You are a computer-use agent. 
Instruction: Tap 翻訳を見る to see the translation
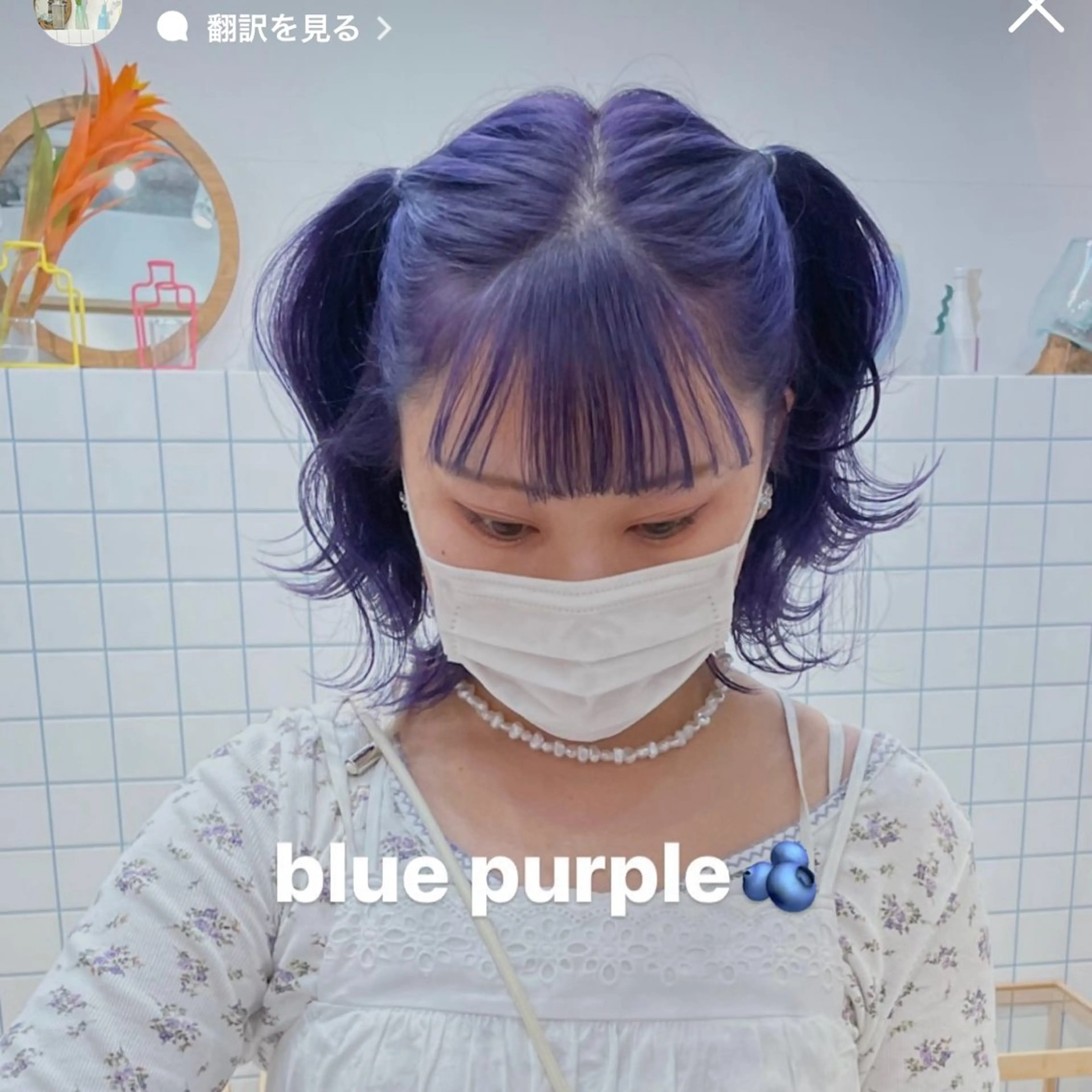click(283, 28)
